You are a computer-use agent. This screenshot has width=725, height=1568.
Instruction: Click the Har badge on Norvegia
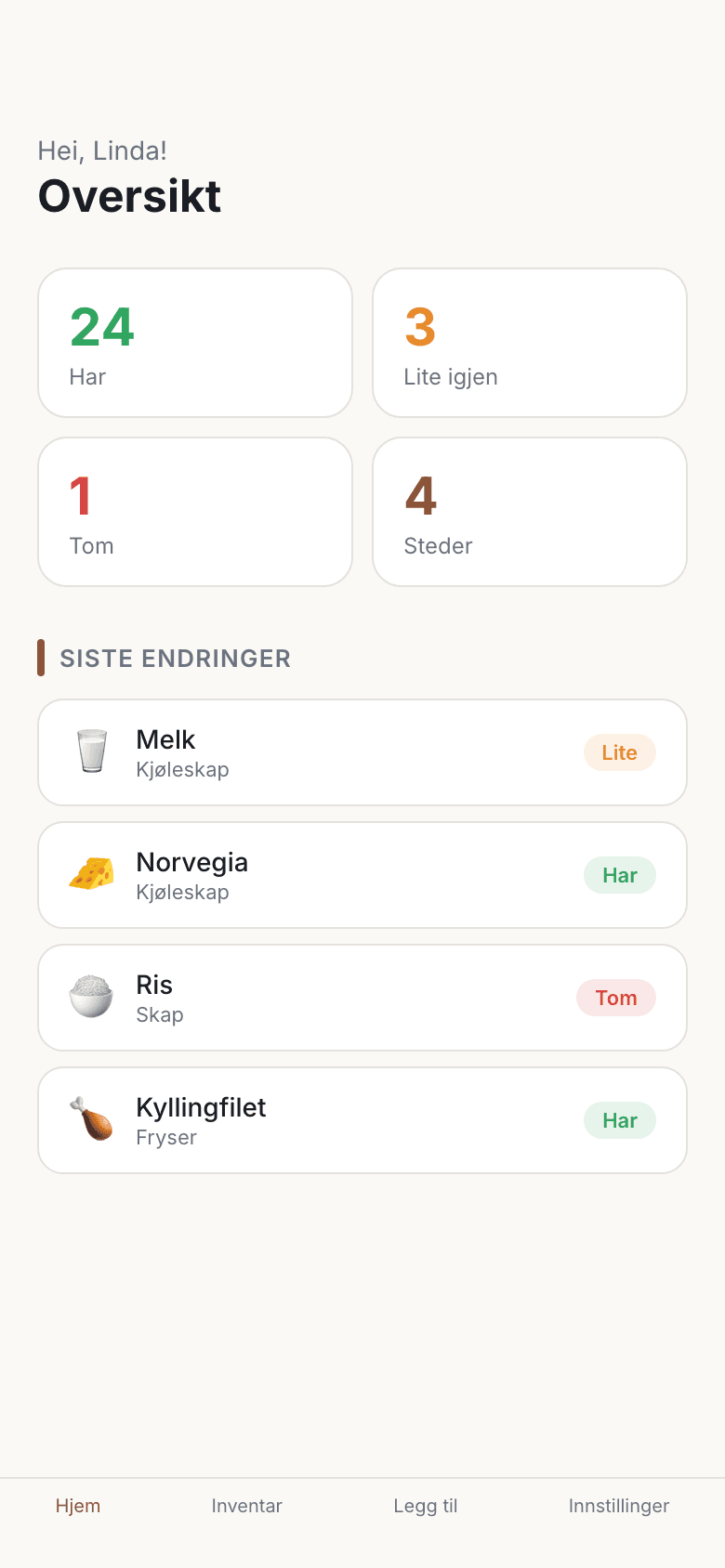[x=619, y=874]
